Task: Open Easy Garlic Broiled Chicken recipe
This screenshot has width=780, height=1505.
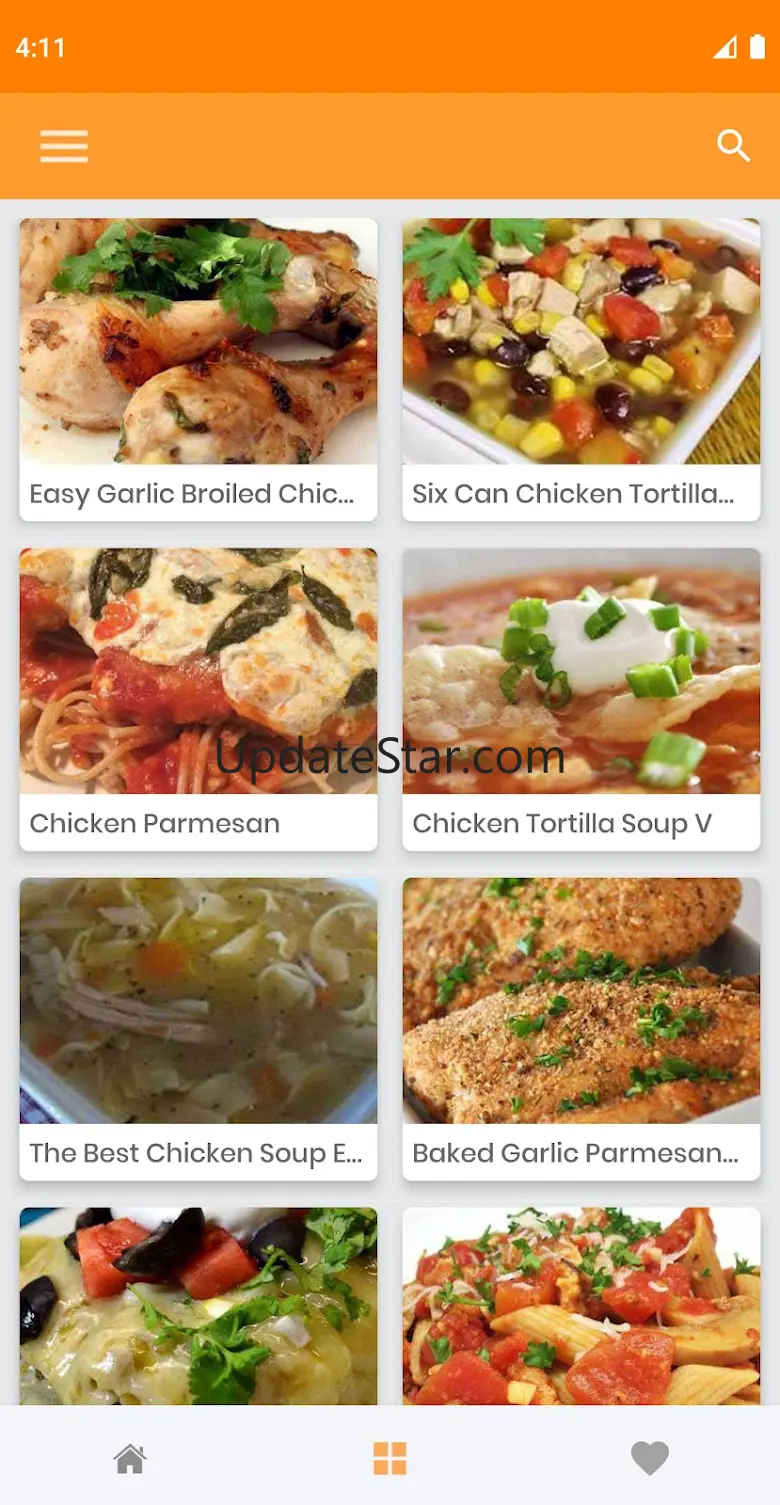Action: click(x=198, y=369)
